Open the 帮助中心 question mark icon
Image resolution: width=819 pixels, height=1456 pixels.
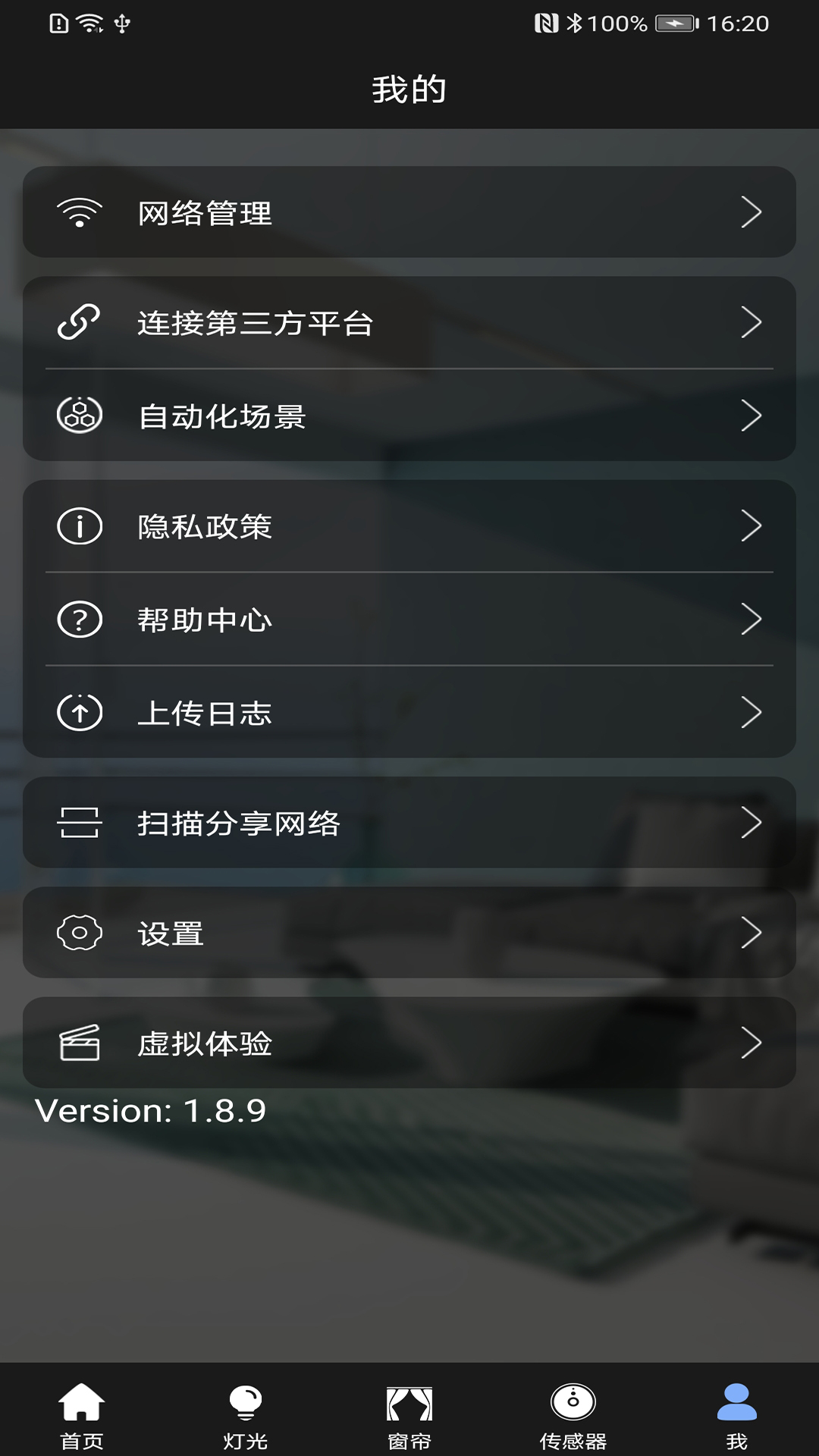[79, 619]
